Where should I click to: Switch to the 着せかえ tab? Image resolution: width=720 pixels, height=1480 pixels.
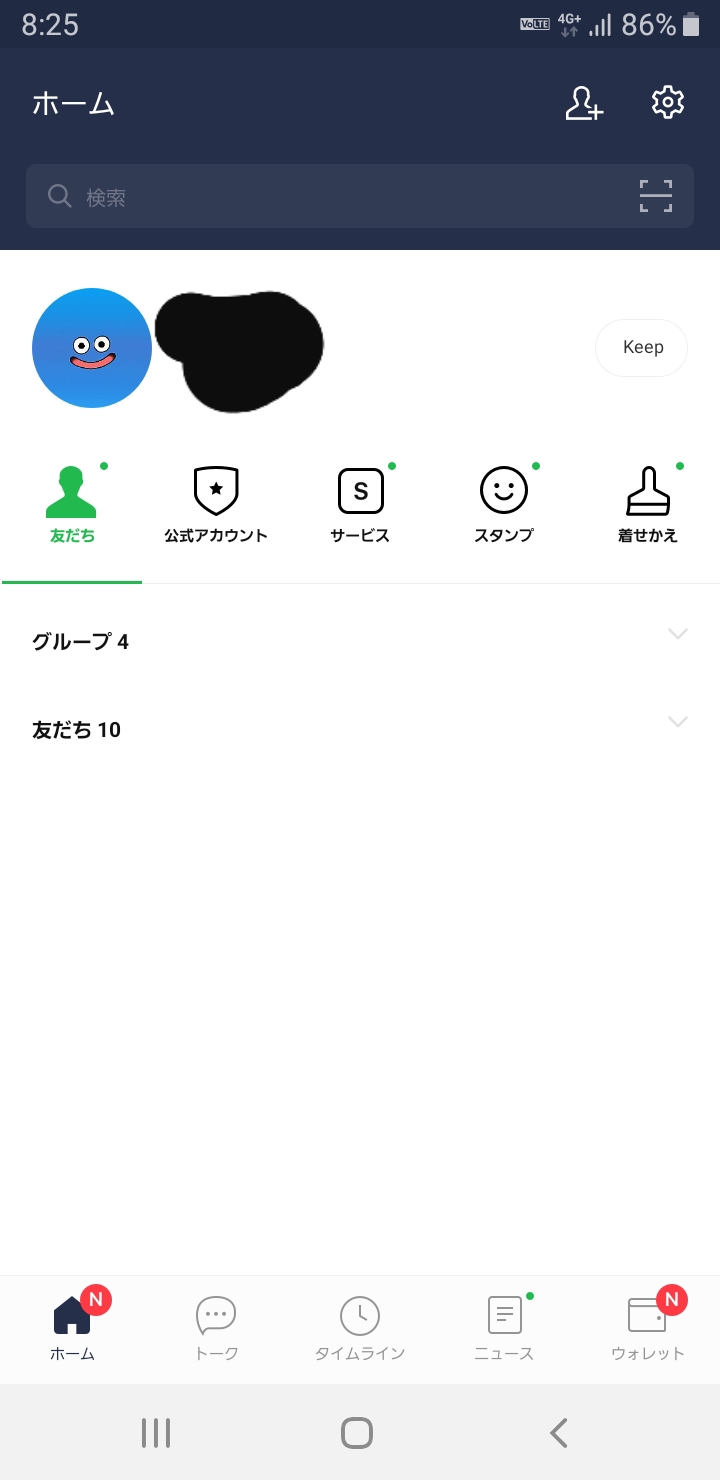pyautogui.click(x=648, y=506)
